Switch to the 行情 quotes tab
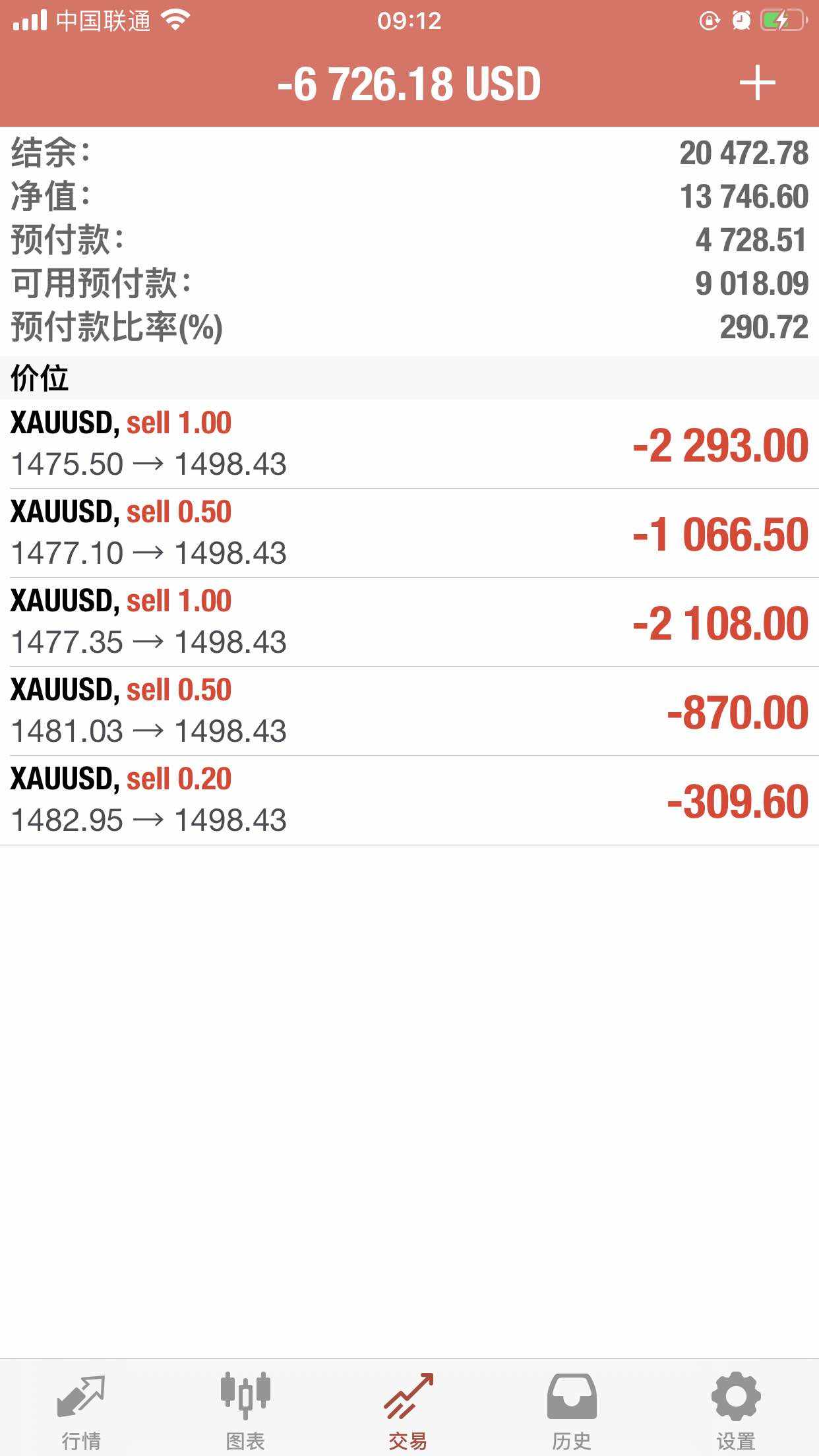This screenshot has height=1456, width=819. [x=81, y=1403]
